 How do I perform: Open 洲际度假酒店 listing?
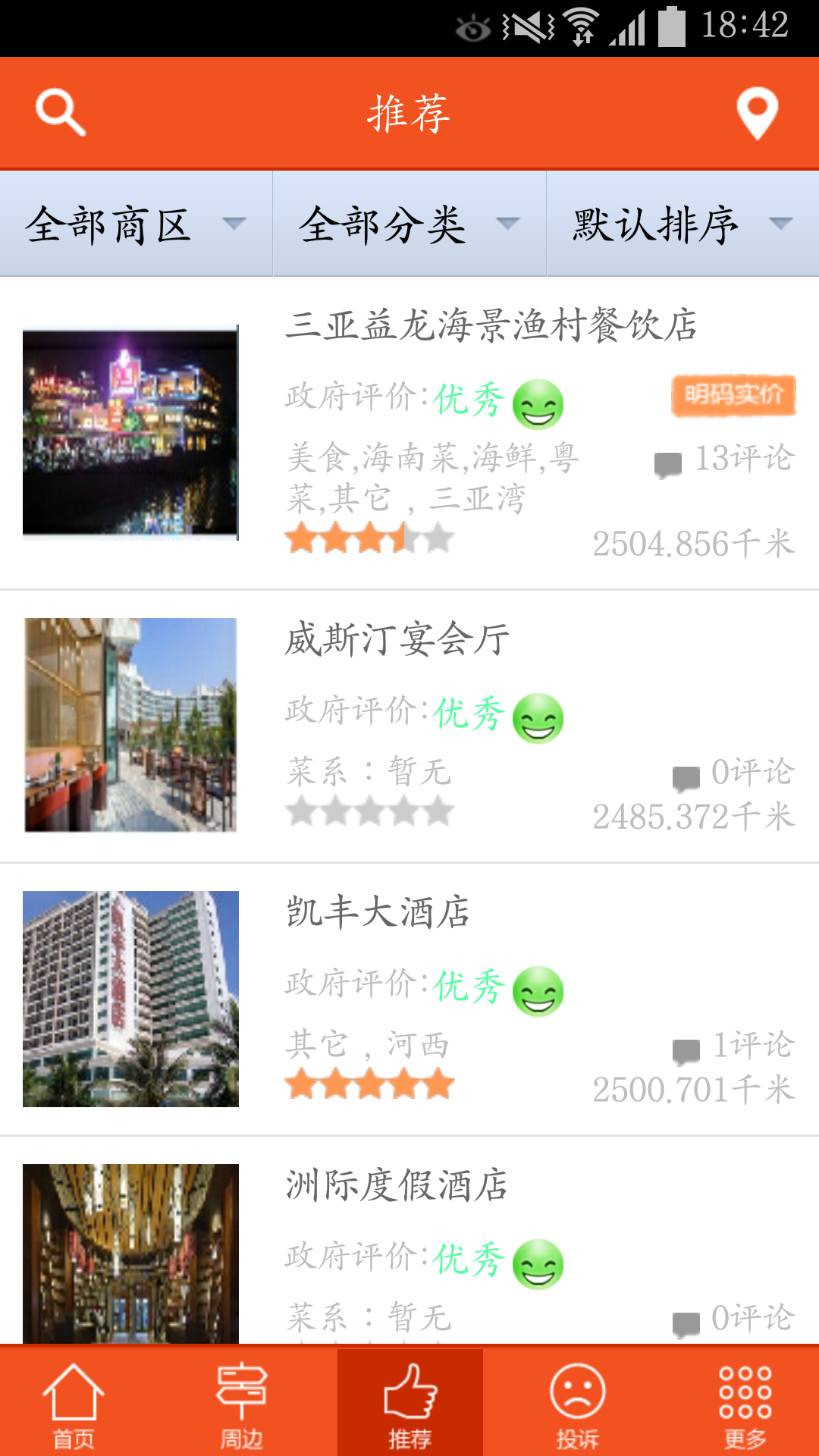click(x=396, y=1185)
